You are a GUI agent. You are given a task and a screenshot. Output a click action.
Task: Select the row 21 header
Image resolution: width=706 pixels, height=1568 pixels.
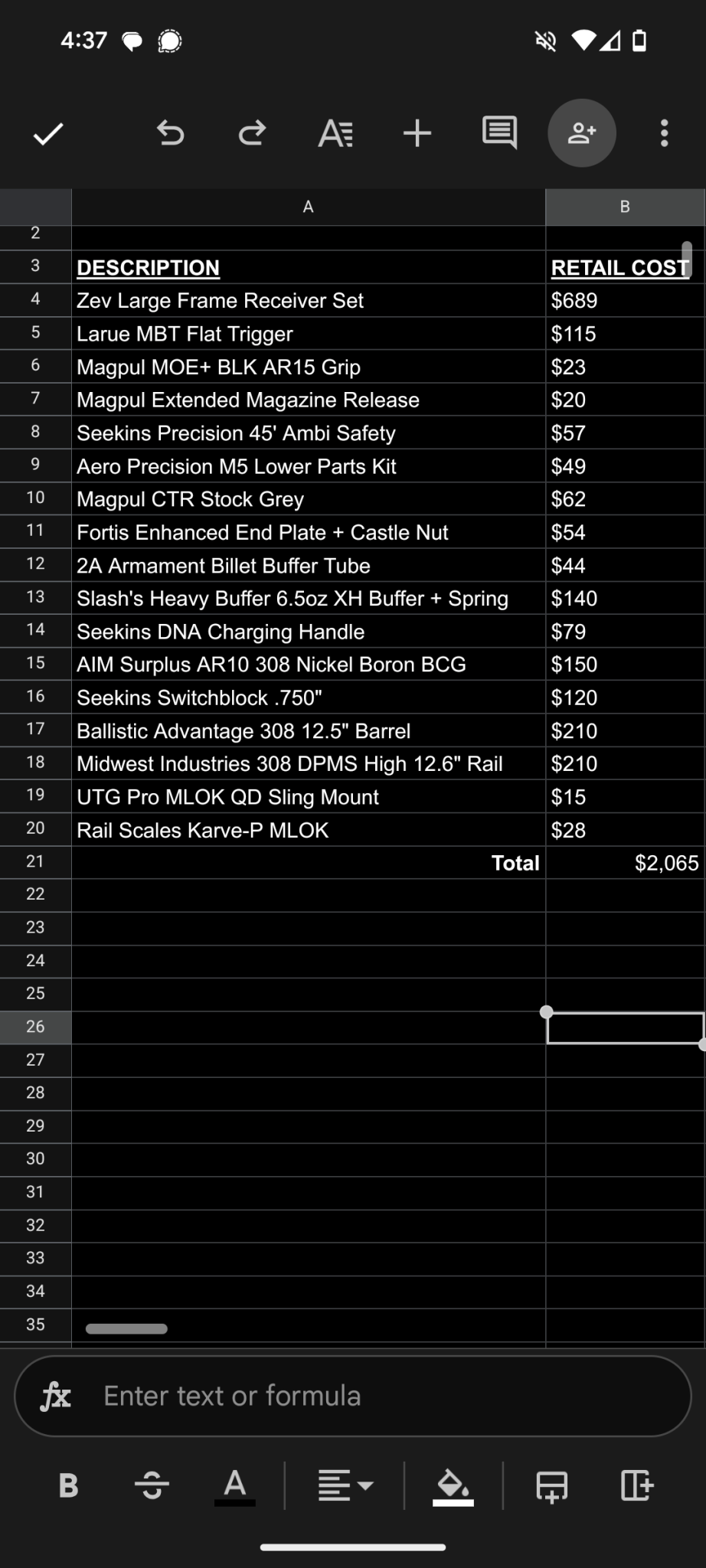[x=35, y=862]
